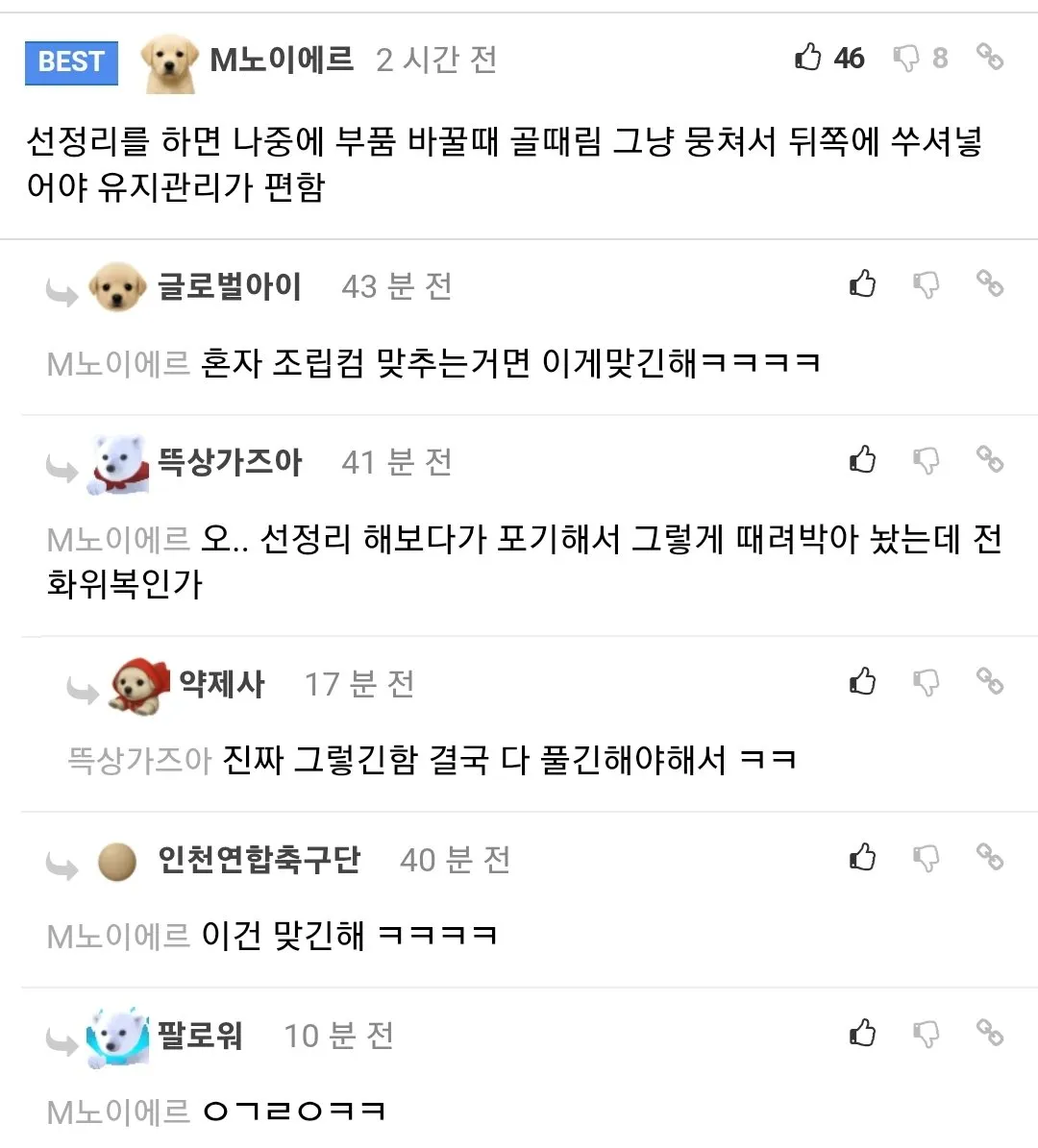Upvote the BEST comment by M노이에르
Screen dimensions: 1038x1148
(809, 58)
